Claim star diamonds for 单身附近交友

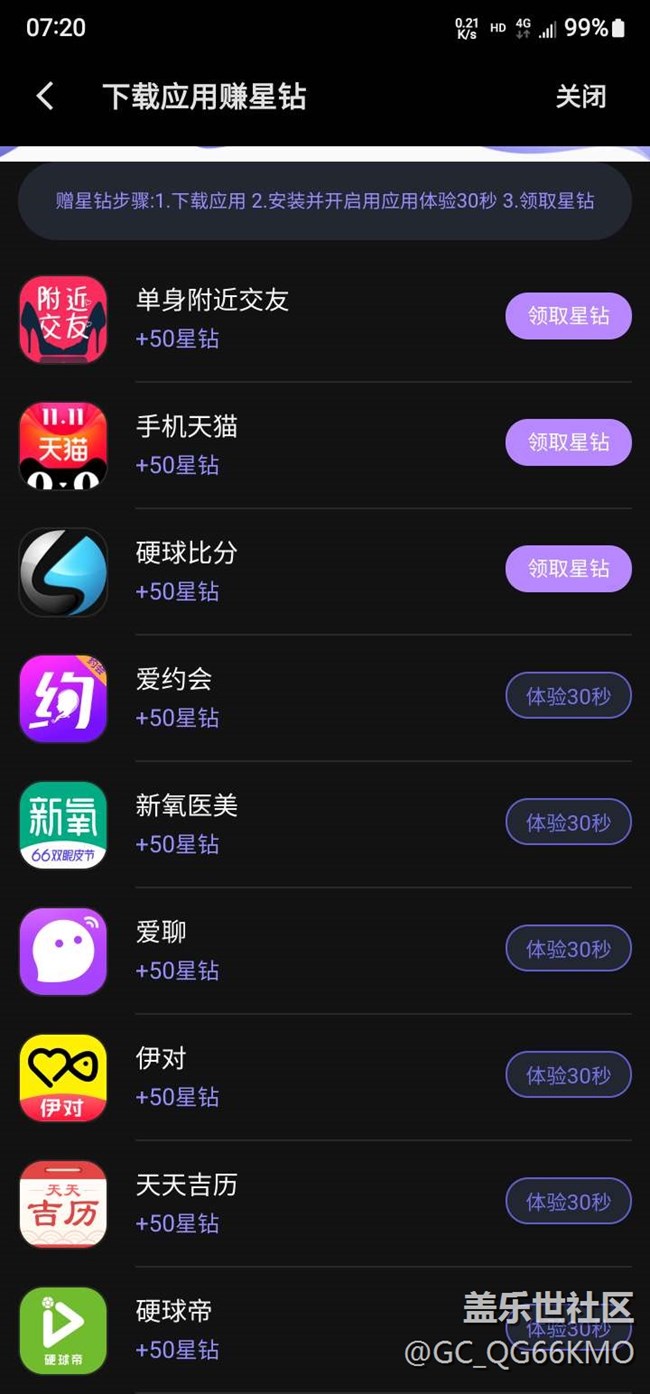568,316
